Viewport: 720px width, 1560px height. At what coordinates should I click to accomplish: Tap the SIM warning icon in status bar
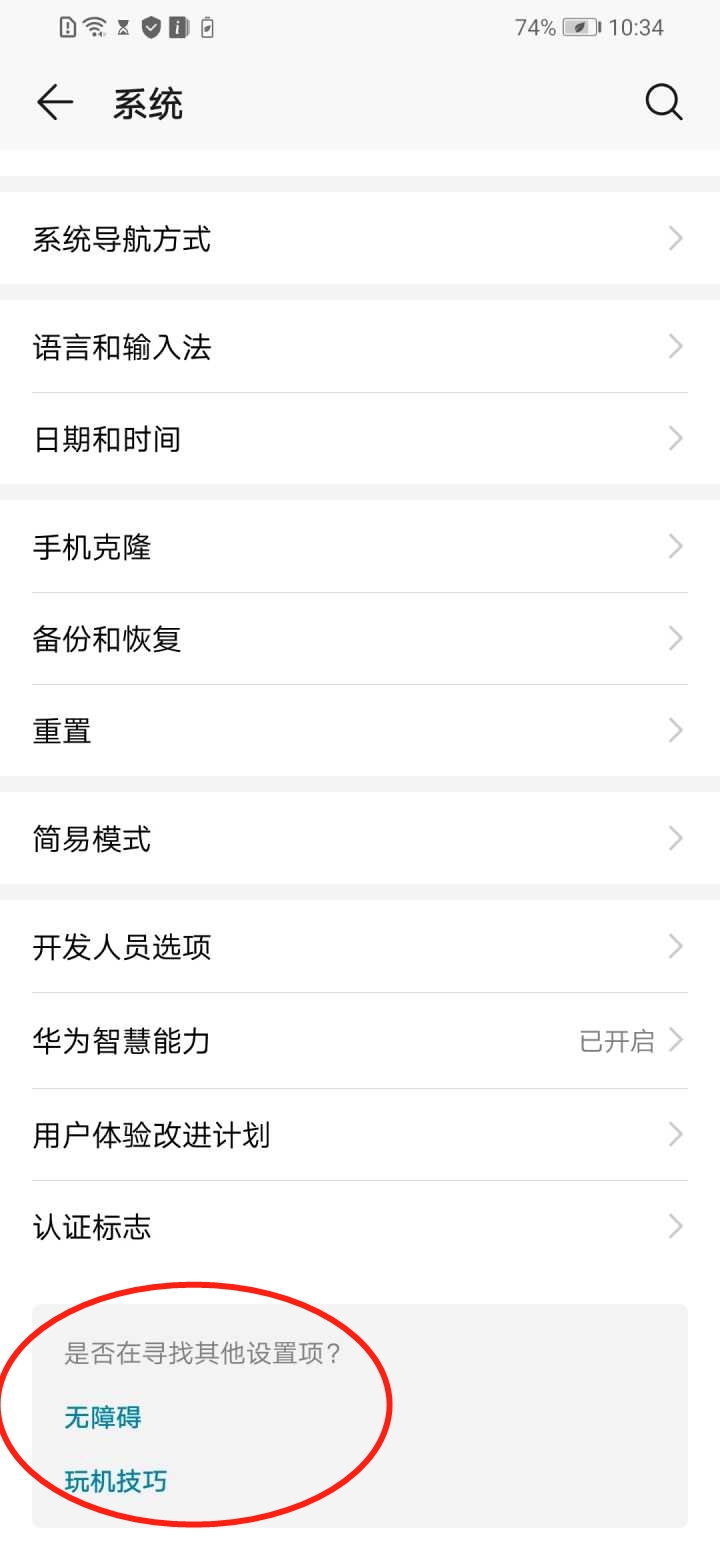[x=66, y=27]
